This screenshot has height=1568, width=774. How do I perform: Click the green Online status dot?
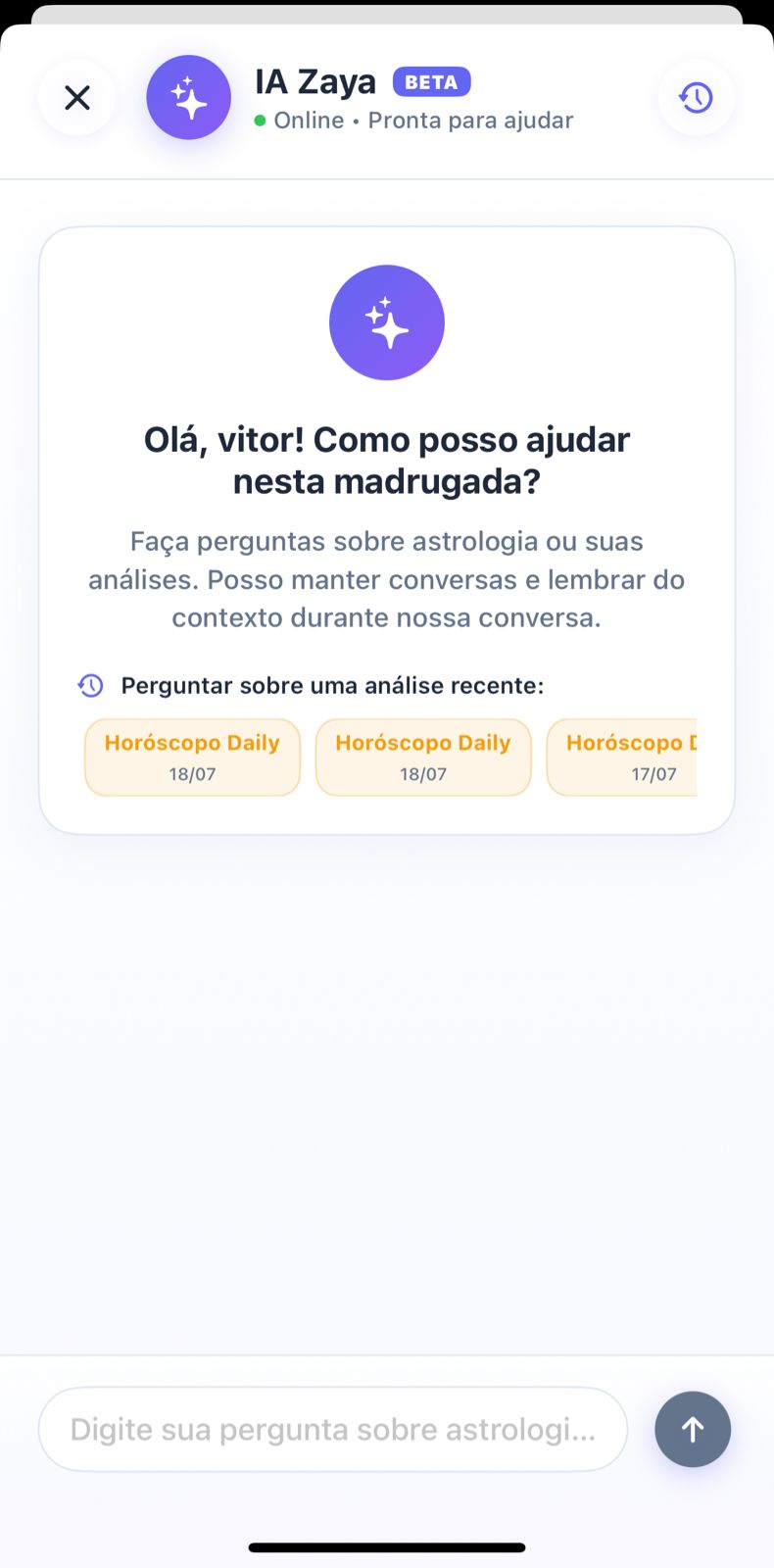(260, 121)
